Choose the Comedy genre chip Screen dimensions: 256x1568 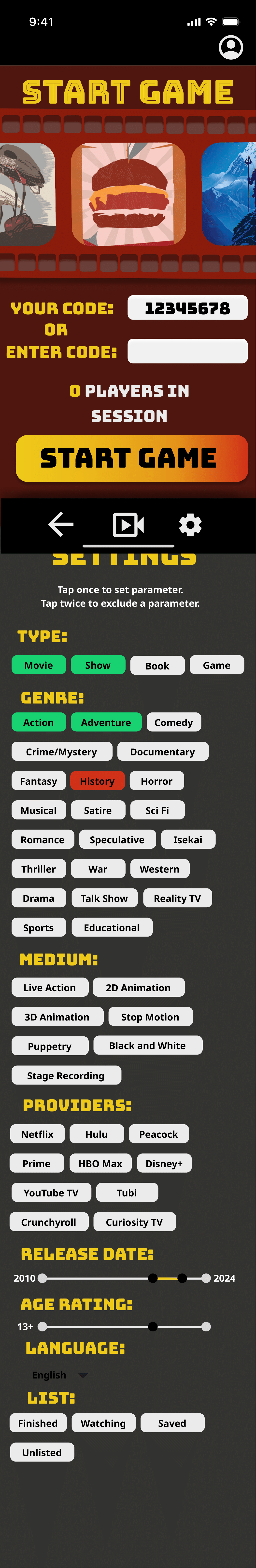173,722
